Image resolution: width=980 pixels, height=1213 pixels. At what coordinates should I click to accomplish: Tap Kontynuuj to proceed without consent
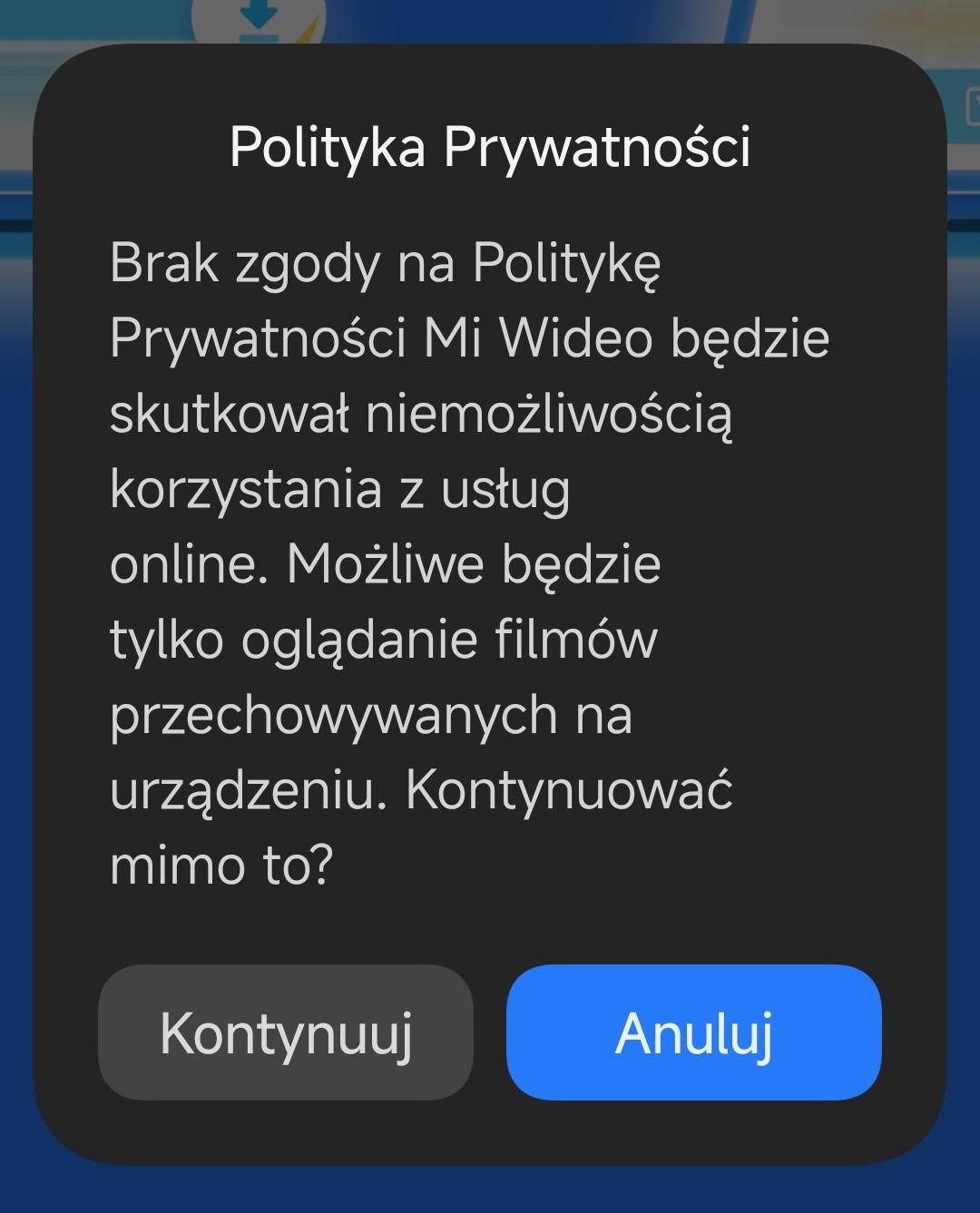point(286,1032)
